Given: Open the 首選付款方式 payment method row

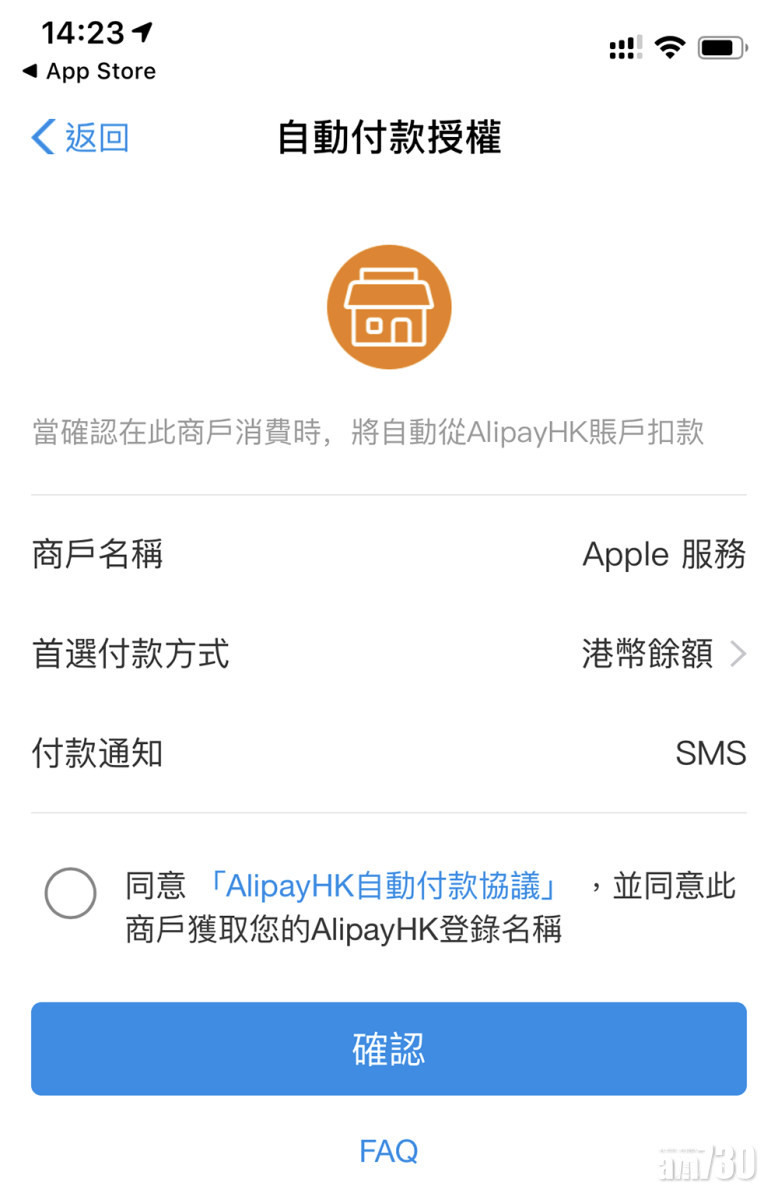Looking at the screenshot, I should click(388, 654).
